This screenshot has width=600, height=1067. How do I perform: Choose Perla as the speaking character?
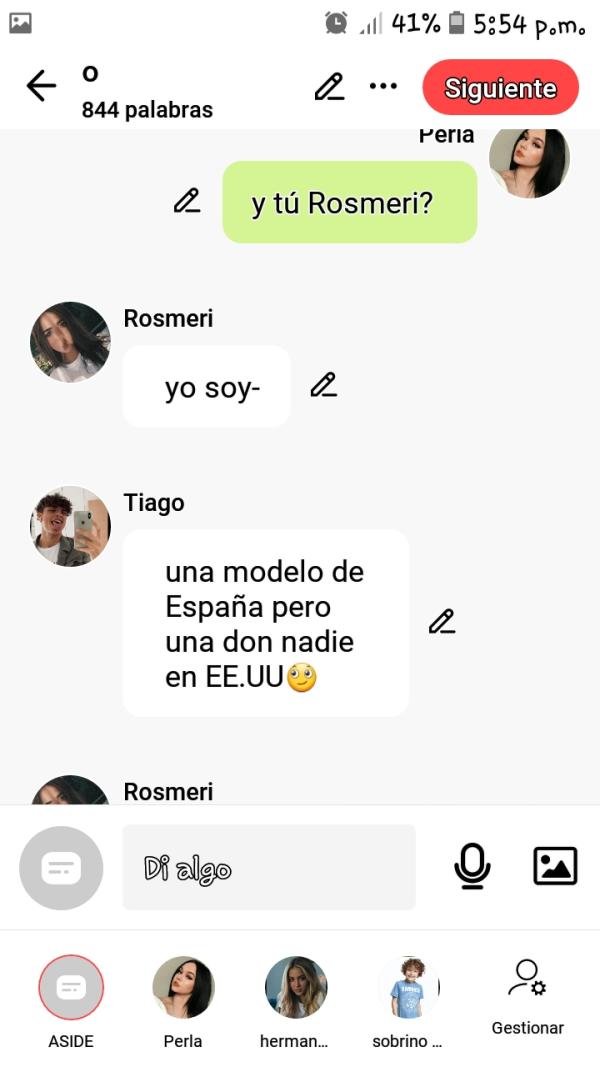(183, 989)
